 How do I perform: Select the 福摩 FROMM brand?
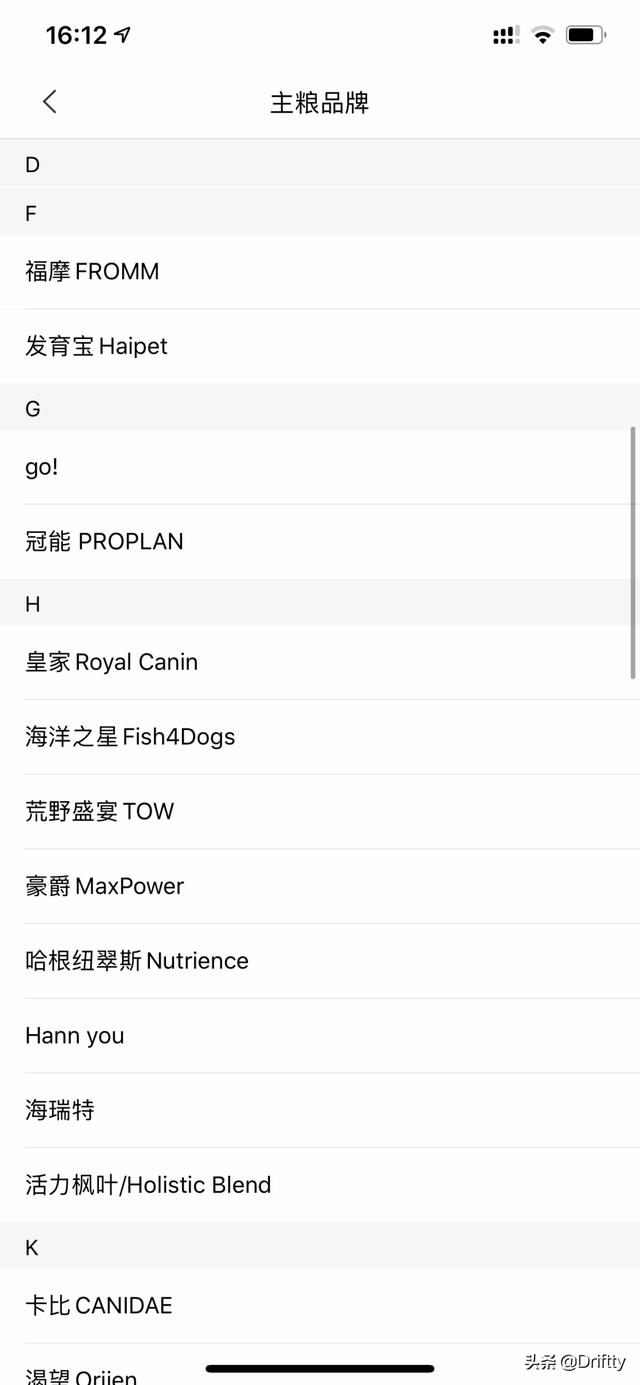[320, 272]
